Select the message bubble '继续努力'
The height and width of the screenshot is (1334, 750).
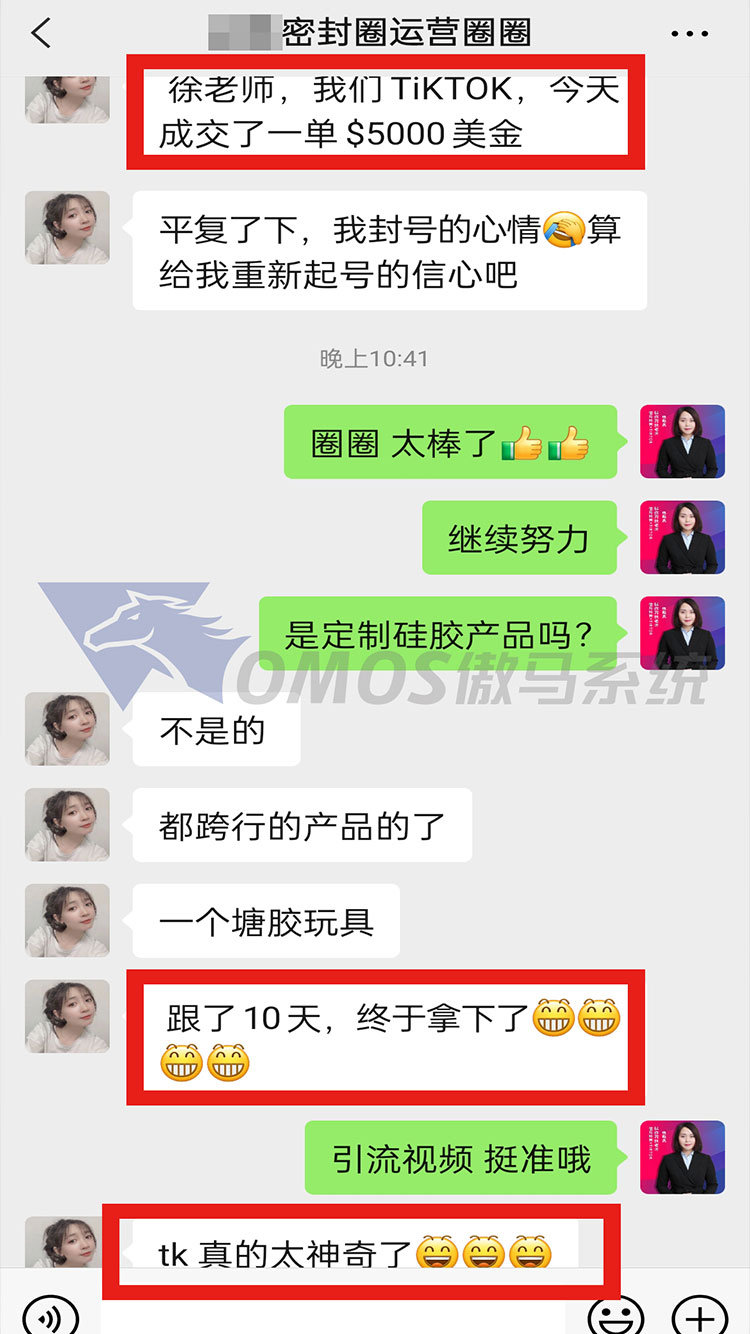(519, 538)
